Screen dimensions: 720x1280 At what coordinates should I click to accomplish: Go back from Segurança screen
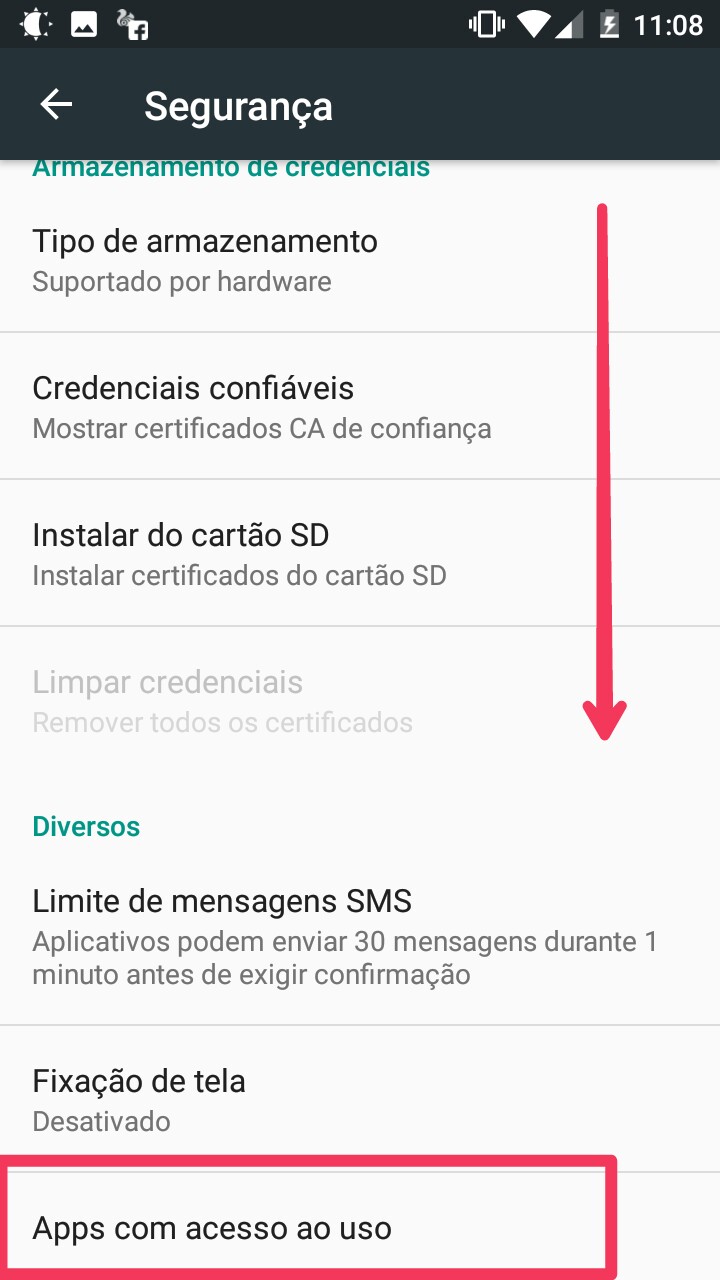tap(56, 105)
